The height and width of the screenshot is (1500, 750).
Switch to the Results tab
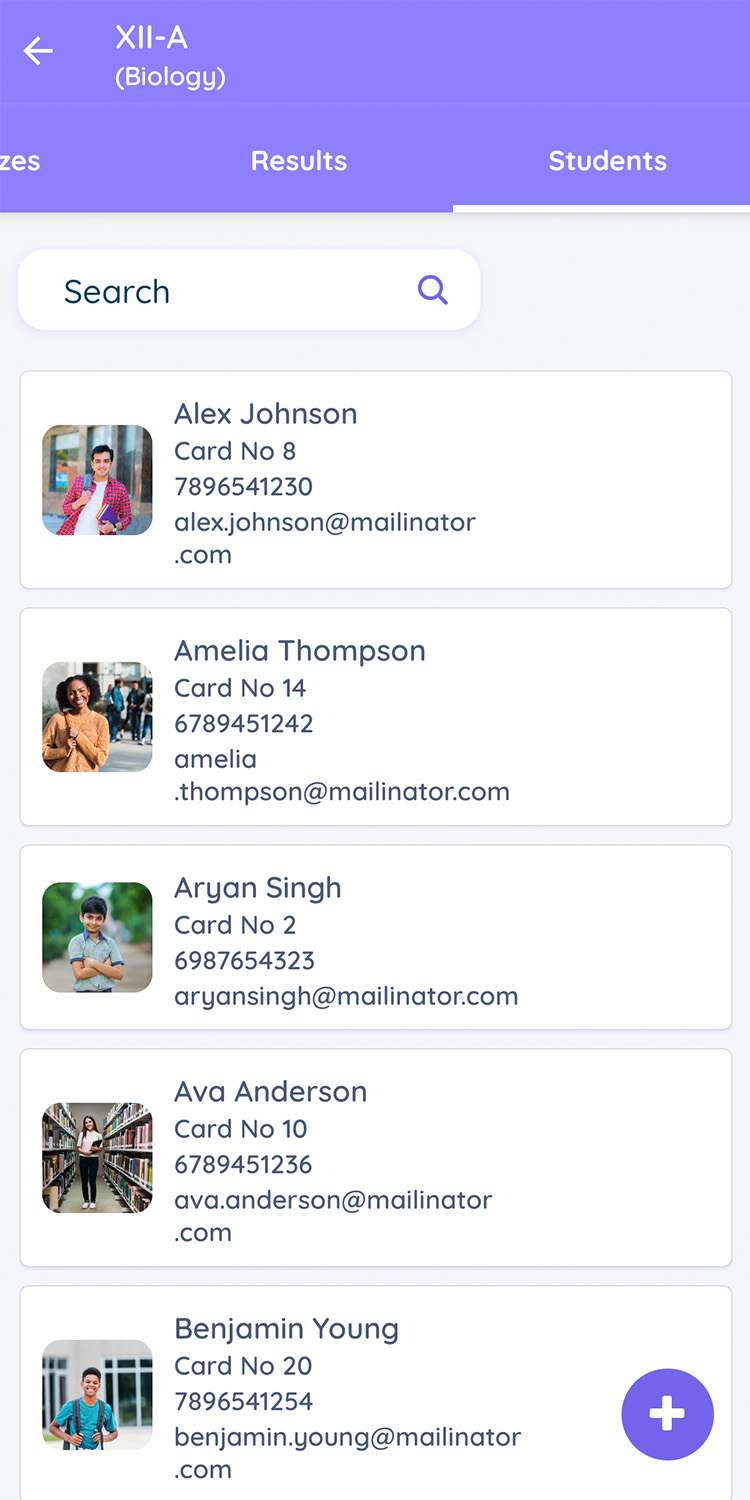tap(299, 161)
